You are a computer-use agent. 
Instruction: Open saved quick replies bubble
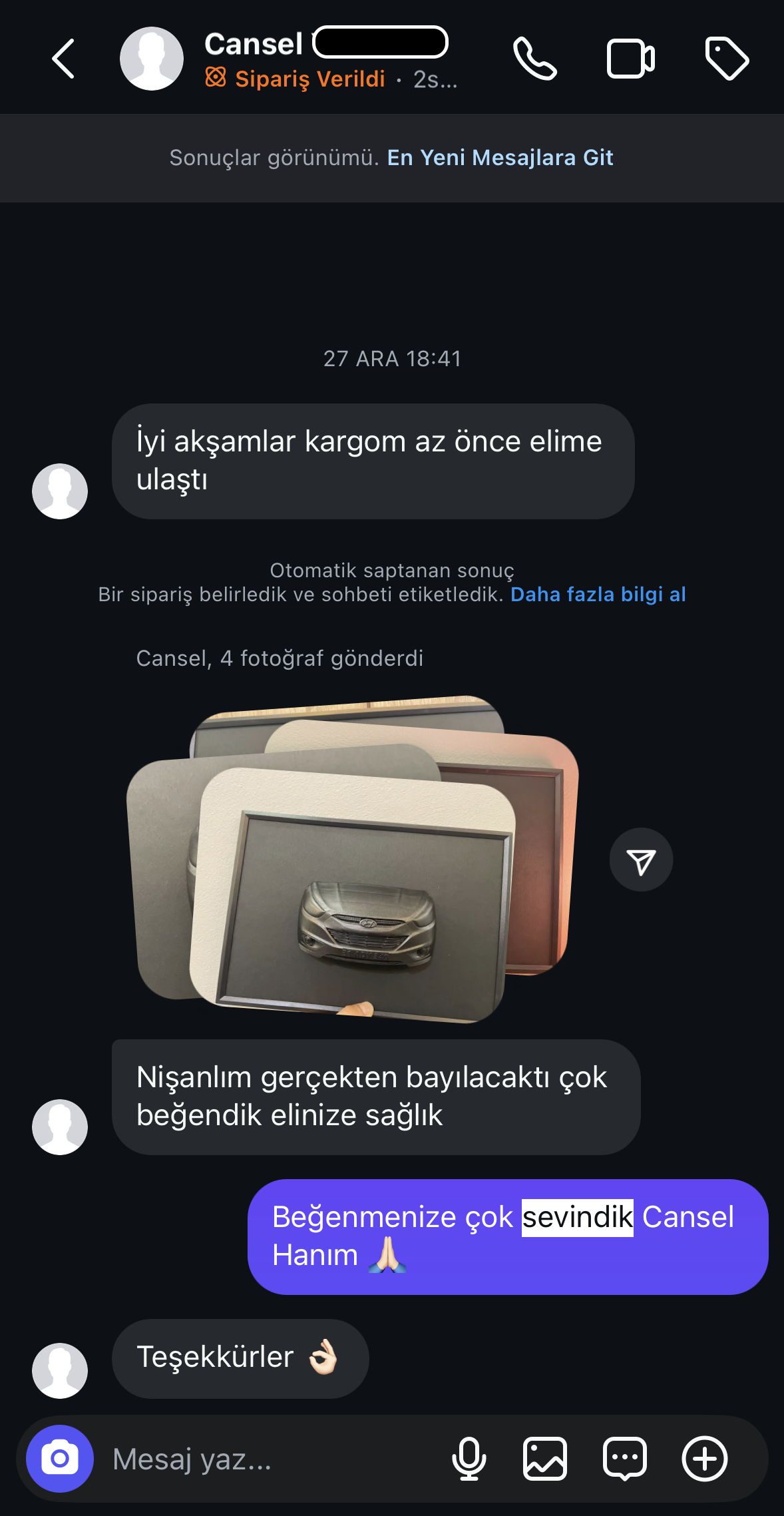[624, 1459]
